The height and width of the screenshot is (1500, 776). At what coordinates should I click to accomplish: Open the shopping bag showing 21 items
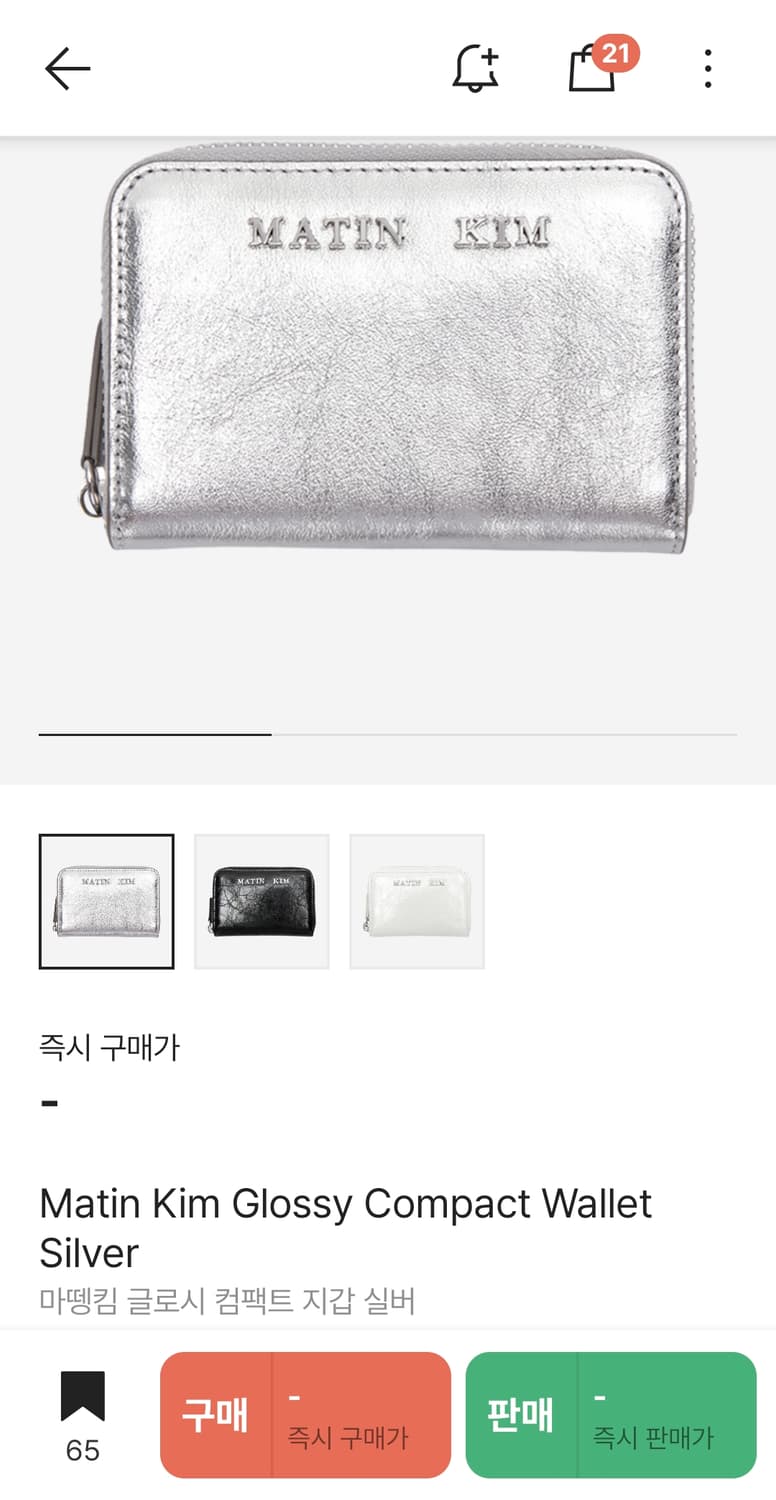point(592,70)
